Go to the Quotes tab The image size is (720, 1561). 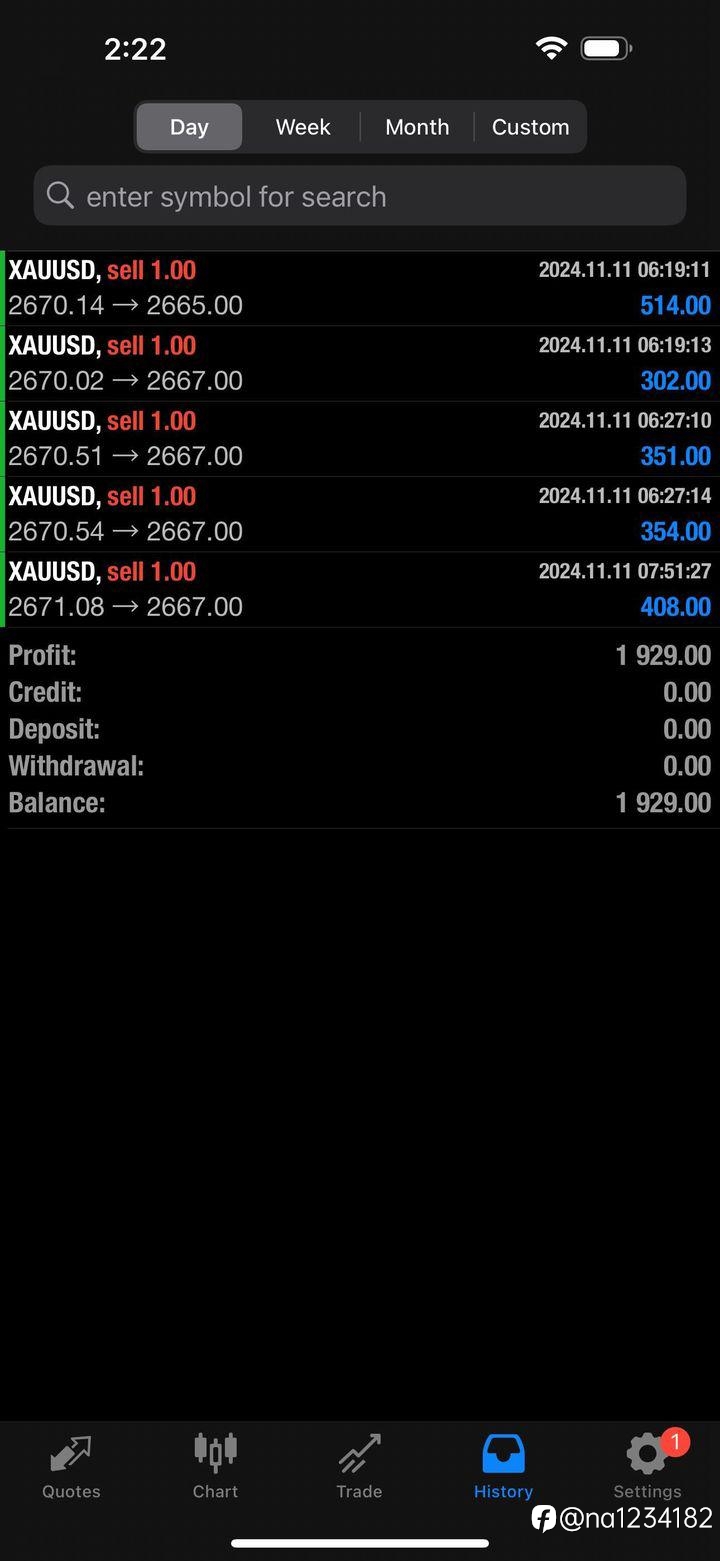coord(71,1467)
